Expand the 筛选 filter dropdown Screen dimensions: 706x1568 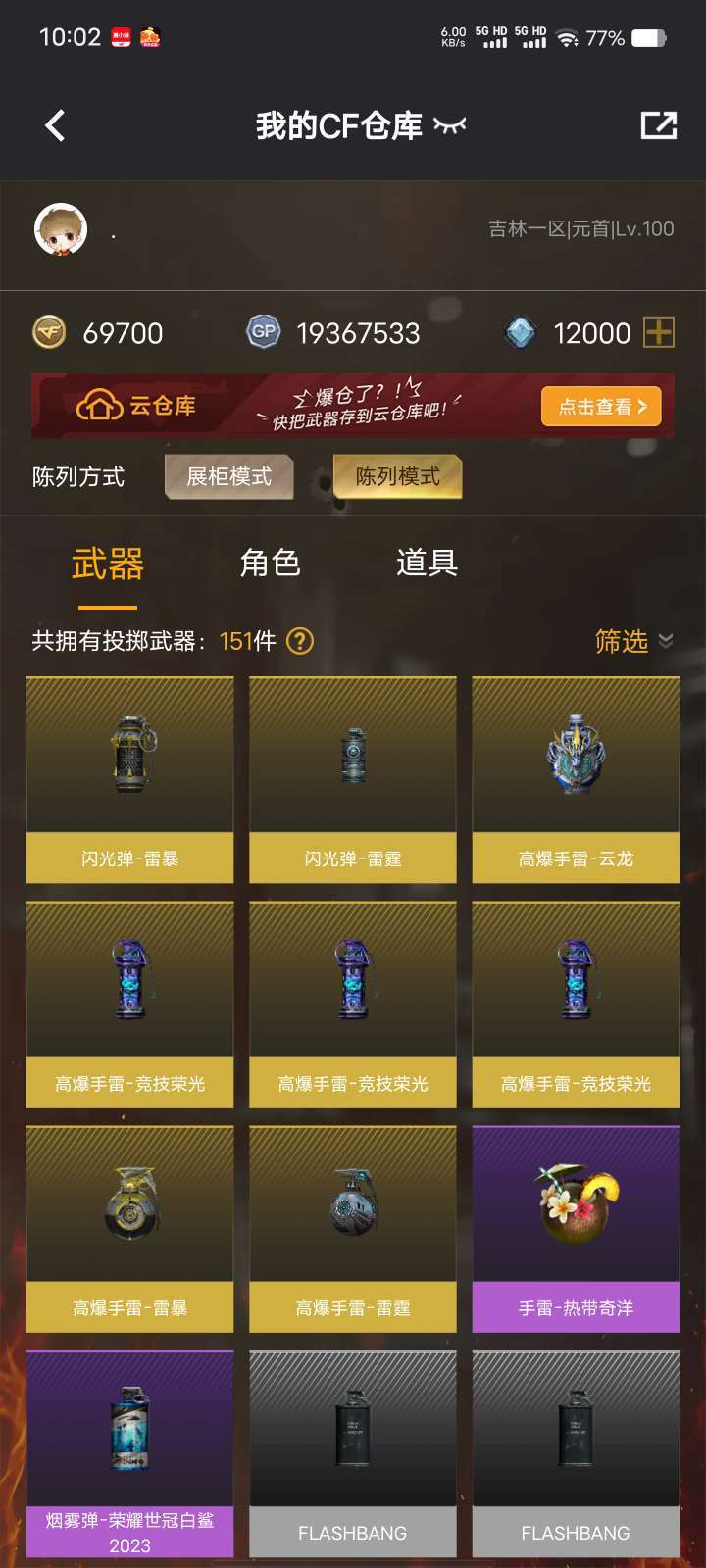pyautogui.click(x=633, y=641)
